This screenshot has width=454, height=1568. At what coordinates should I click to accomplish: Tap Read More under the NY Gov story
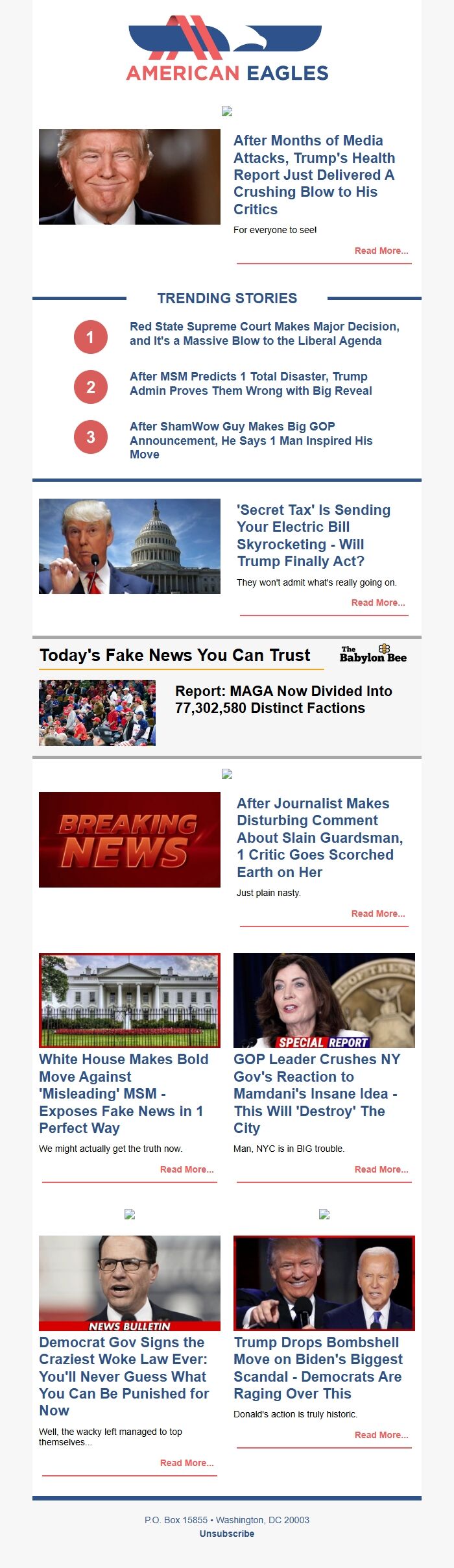[x=381, y=1169]
